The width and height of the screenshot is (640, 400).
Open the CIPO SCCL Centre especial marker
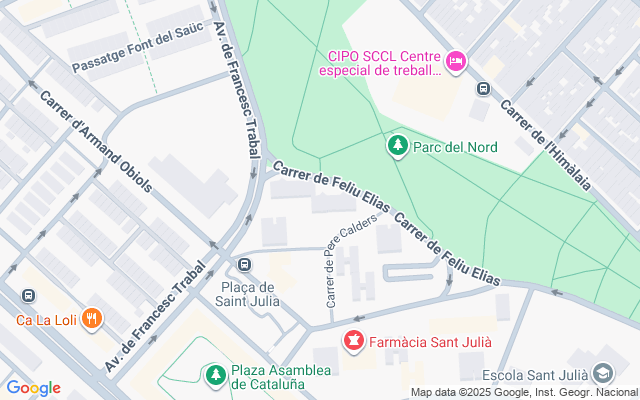click(x=455, y=62)
